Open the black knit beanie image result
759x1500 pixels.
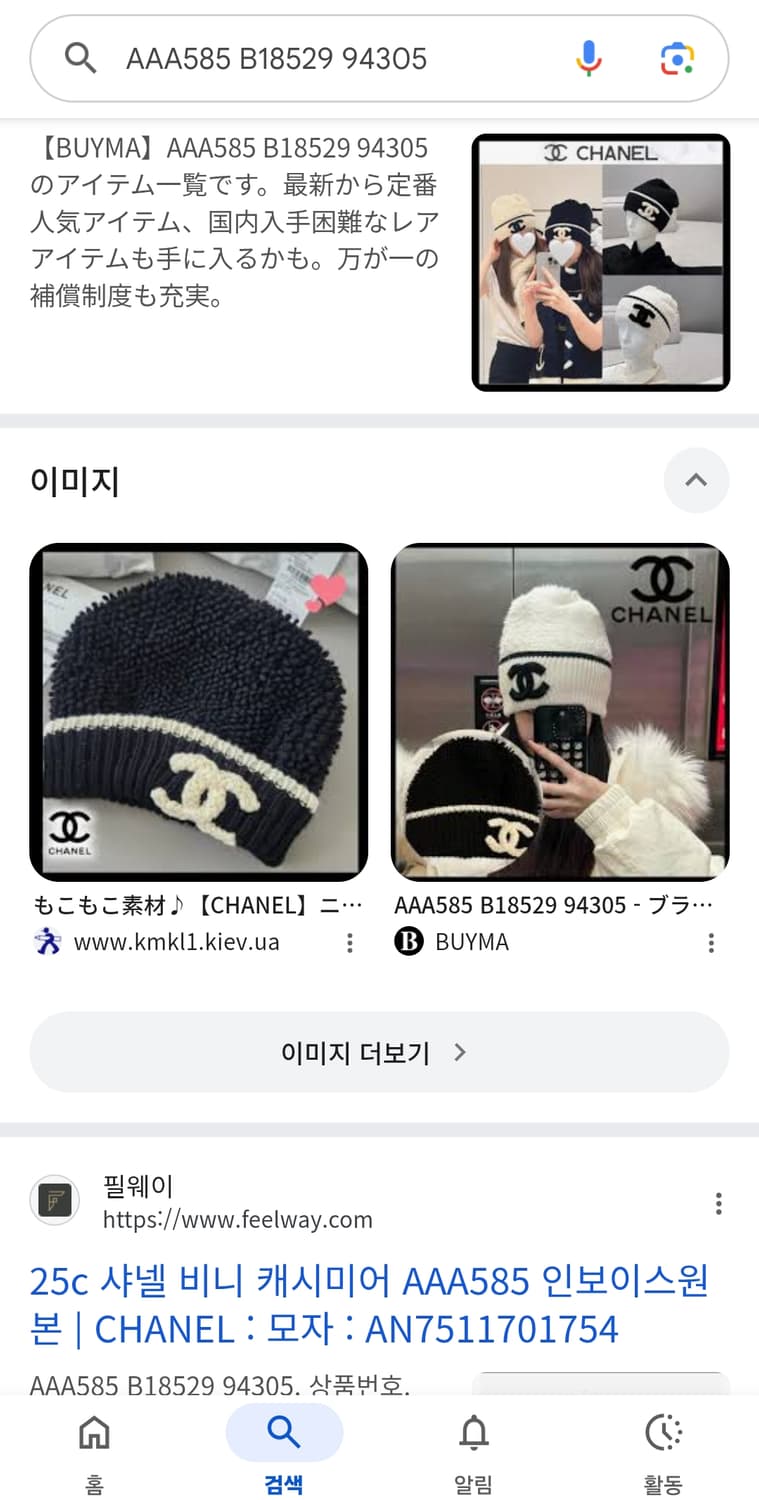(x=198, y=711)
